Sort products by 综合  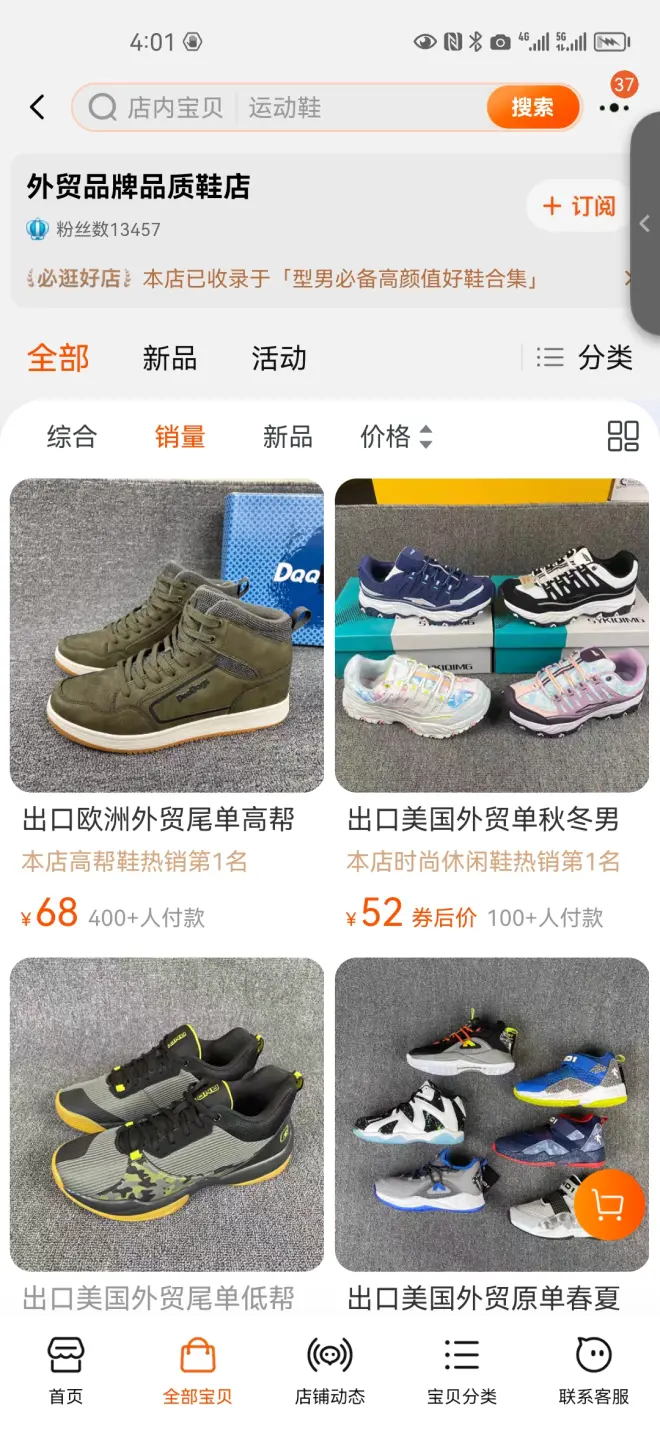pos(72,436)
